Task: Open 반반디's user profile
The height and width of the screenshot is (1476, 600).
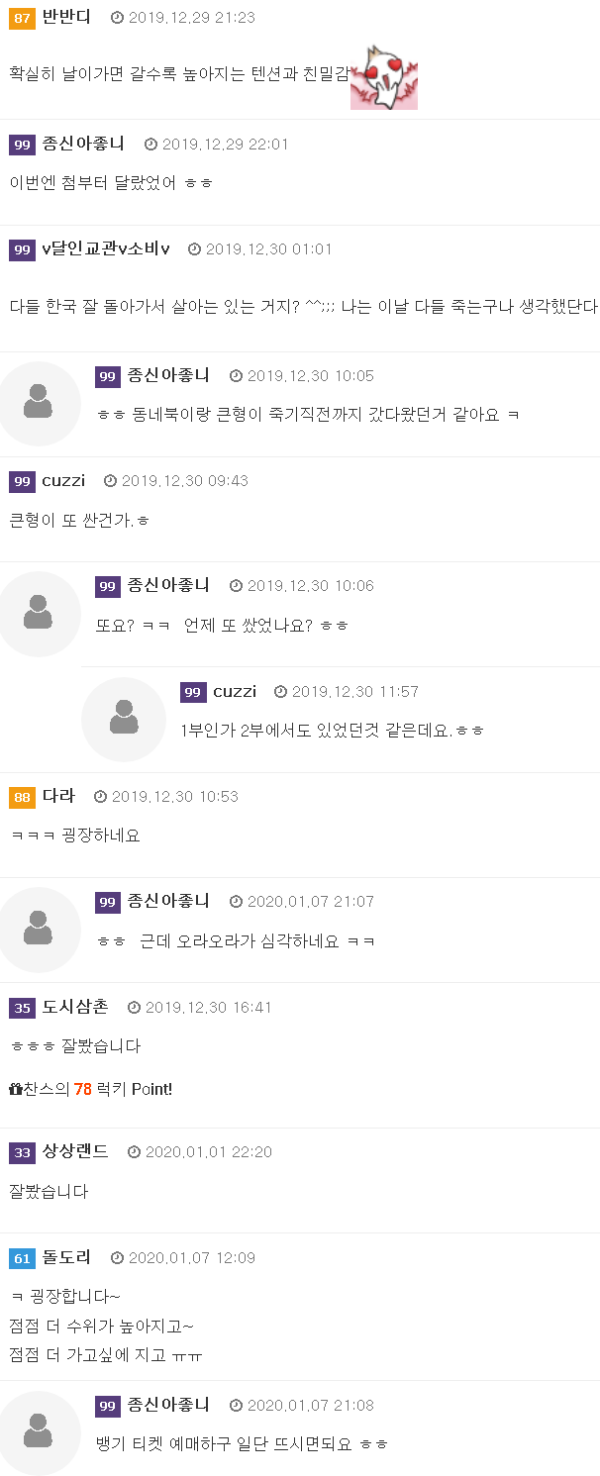Action: point(66,17)
